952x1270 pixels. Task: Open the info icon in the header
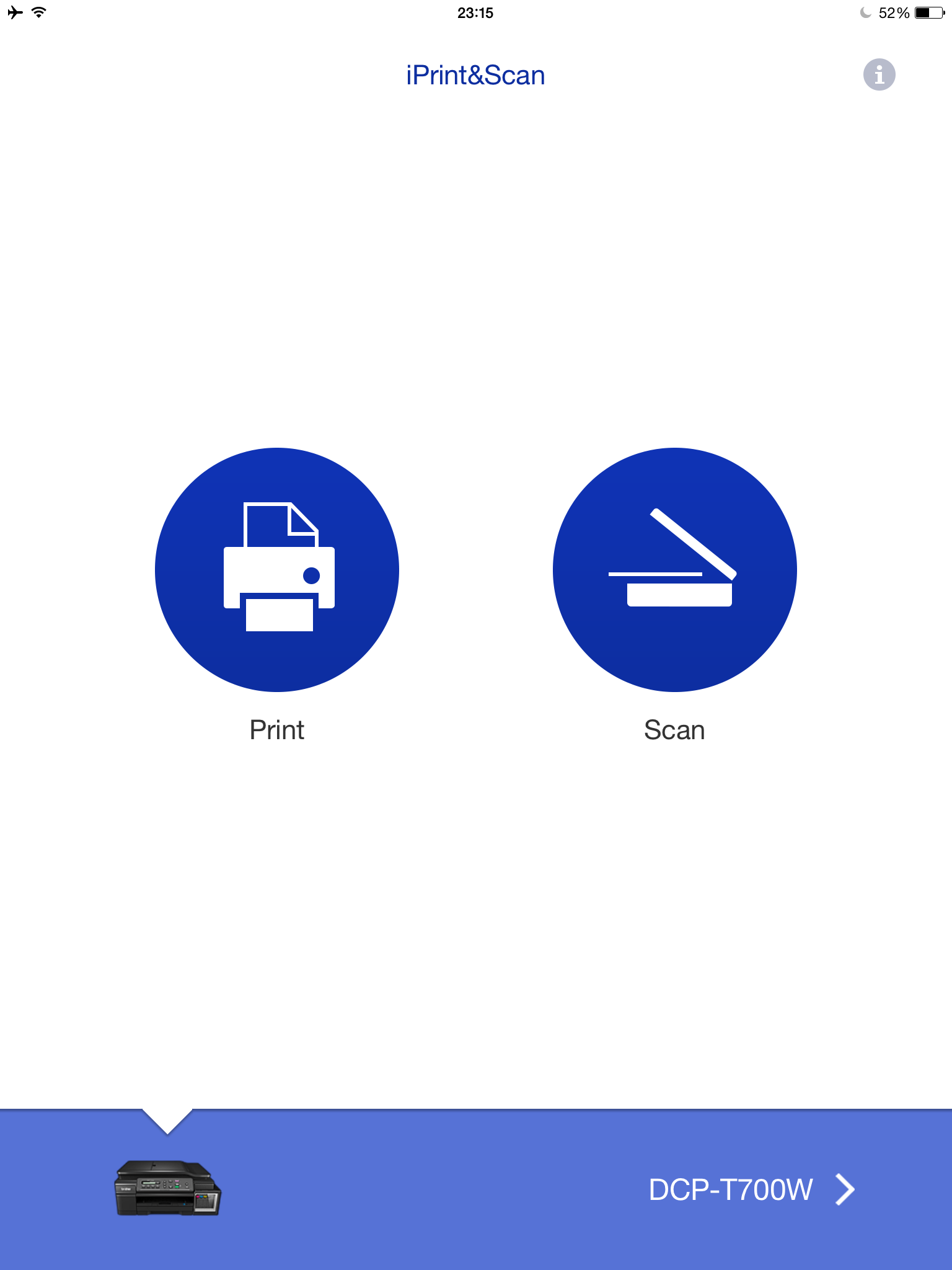(879, 75)
